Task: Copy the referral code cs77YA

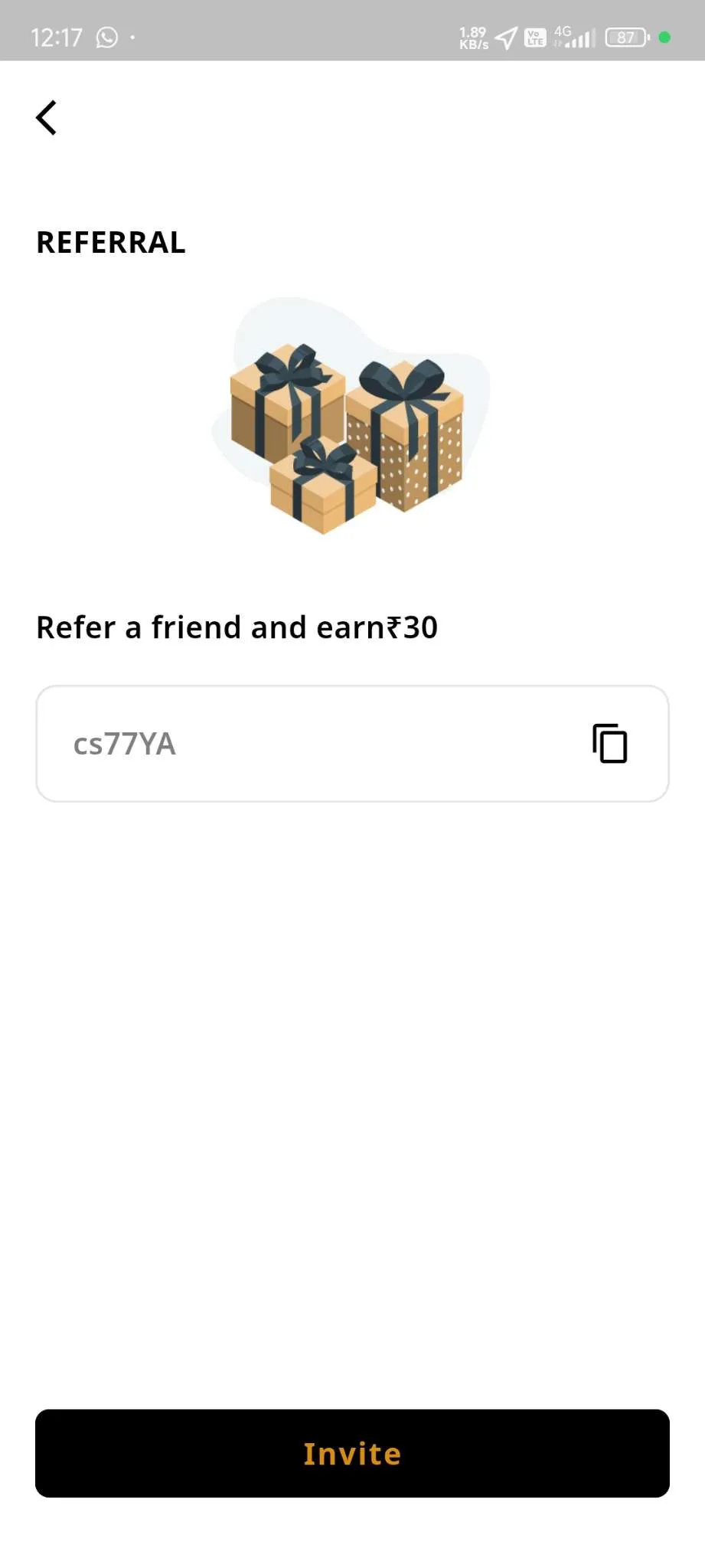Action: click(609, 742)
